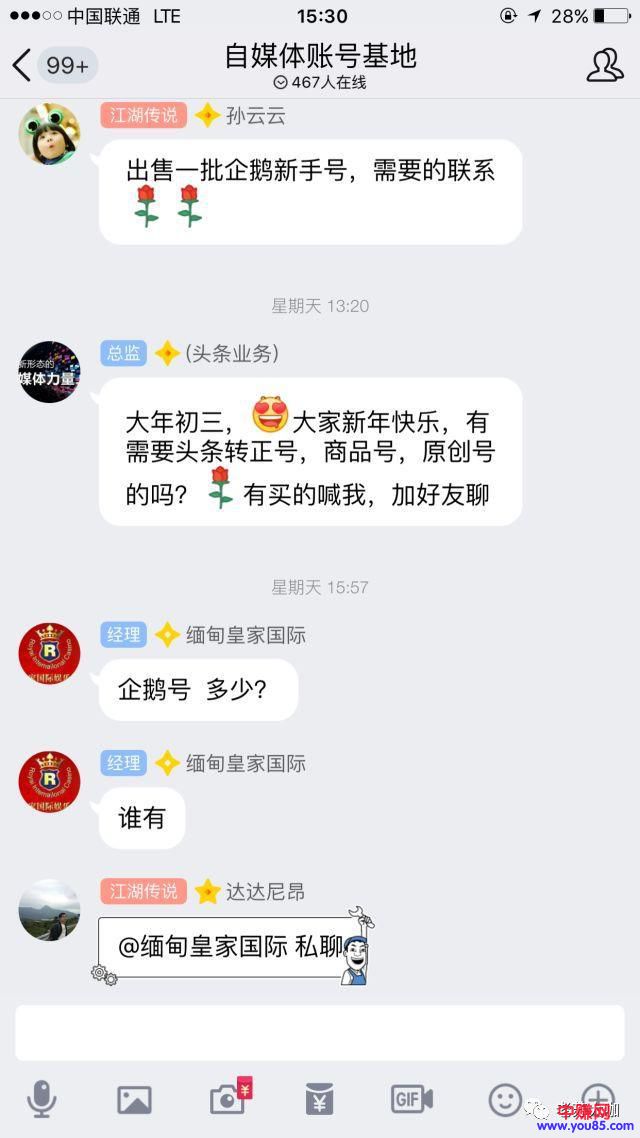Open 缅甸皇家国际 avatar beside 企鹅号 多少?
Screen dimensions: 640x1138
click(x=49, y=654)
